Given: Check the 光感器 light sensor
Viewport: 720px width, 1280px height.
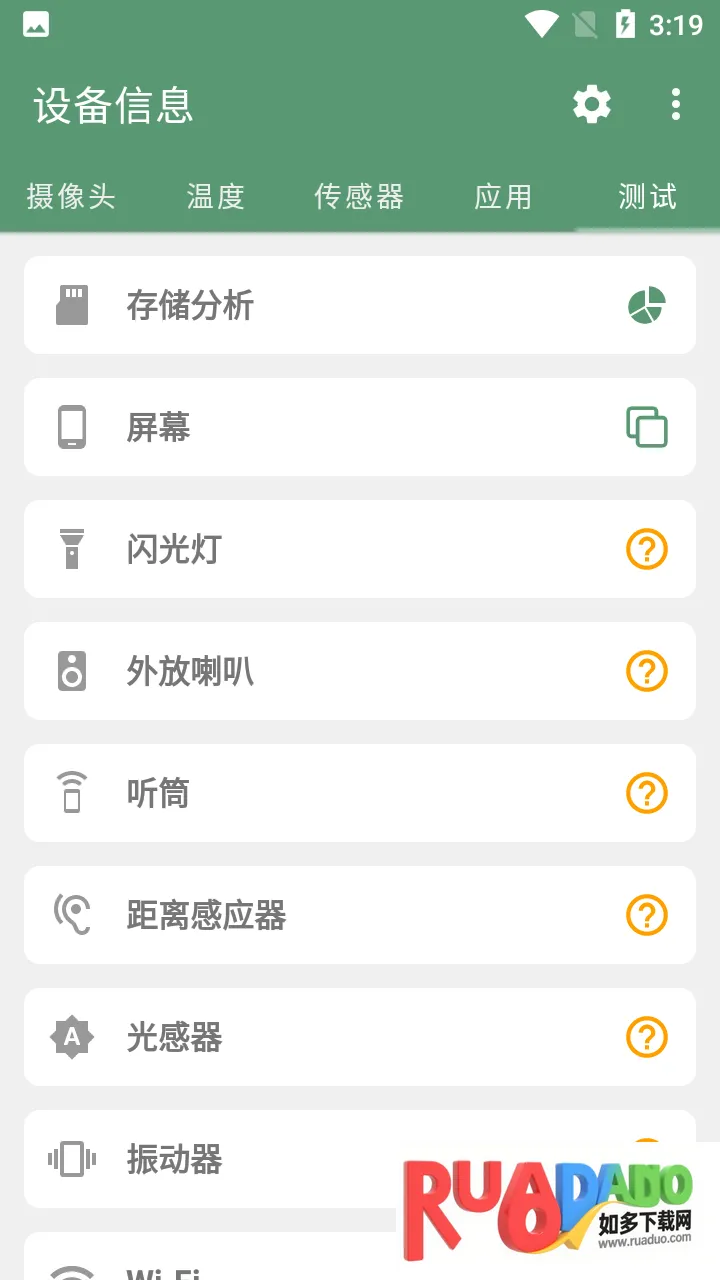Looking at the screenshot, I should click(x=359, y=1037).
